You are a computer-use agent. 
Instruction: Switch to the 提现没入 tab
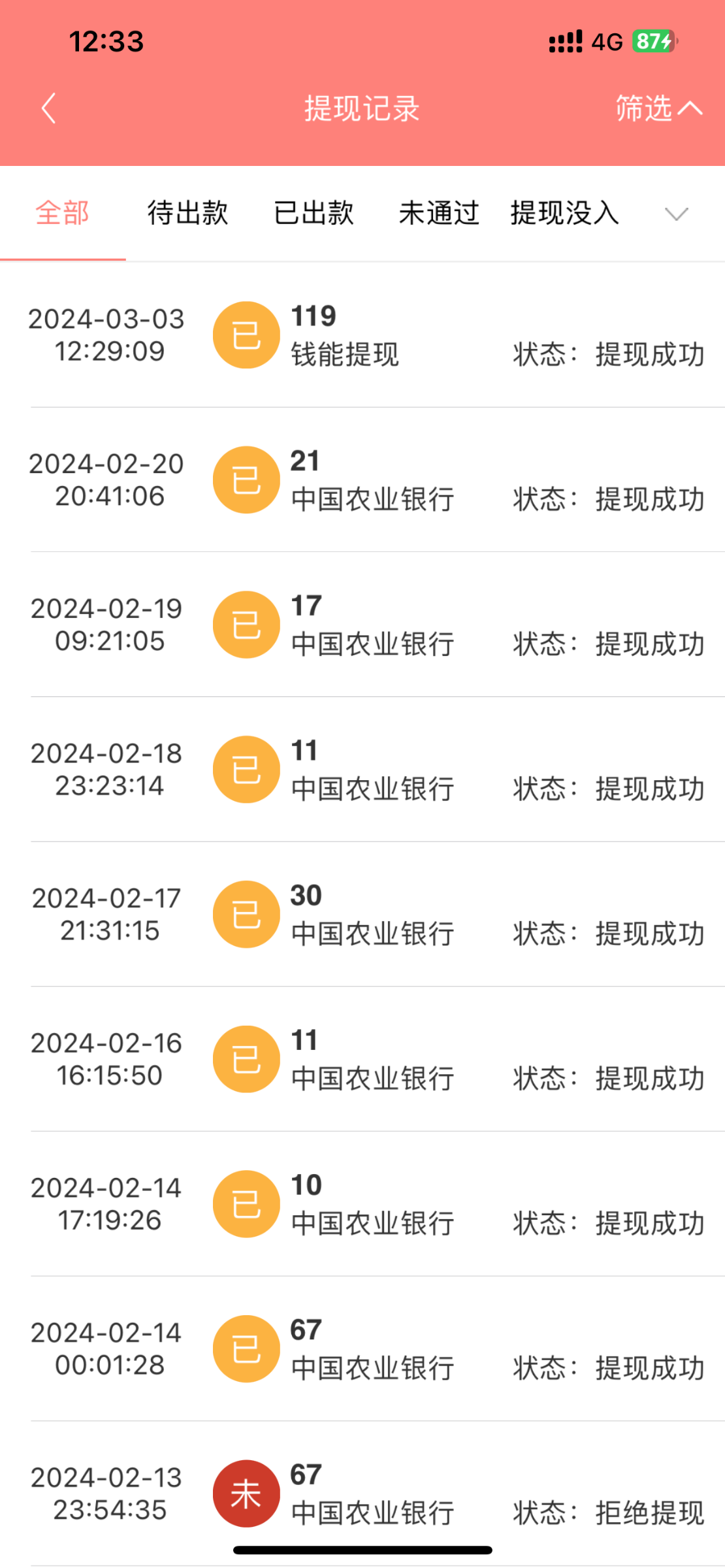coord(564,213)
